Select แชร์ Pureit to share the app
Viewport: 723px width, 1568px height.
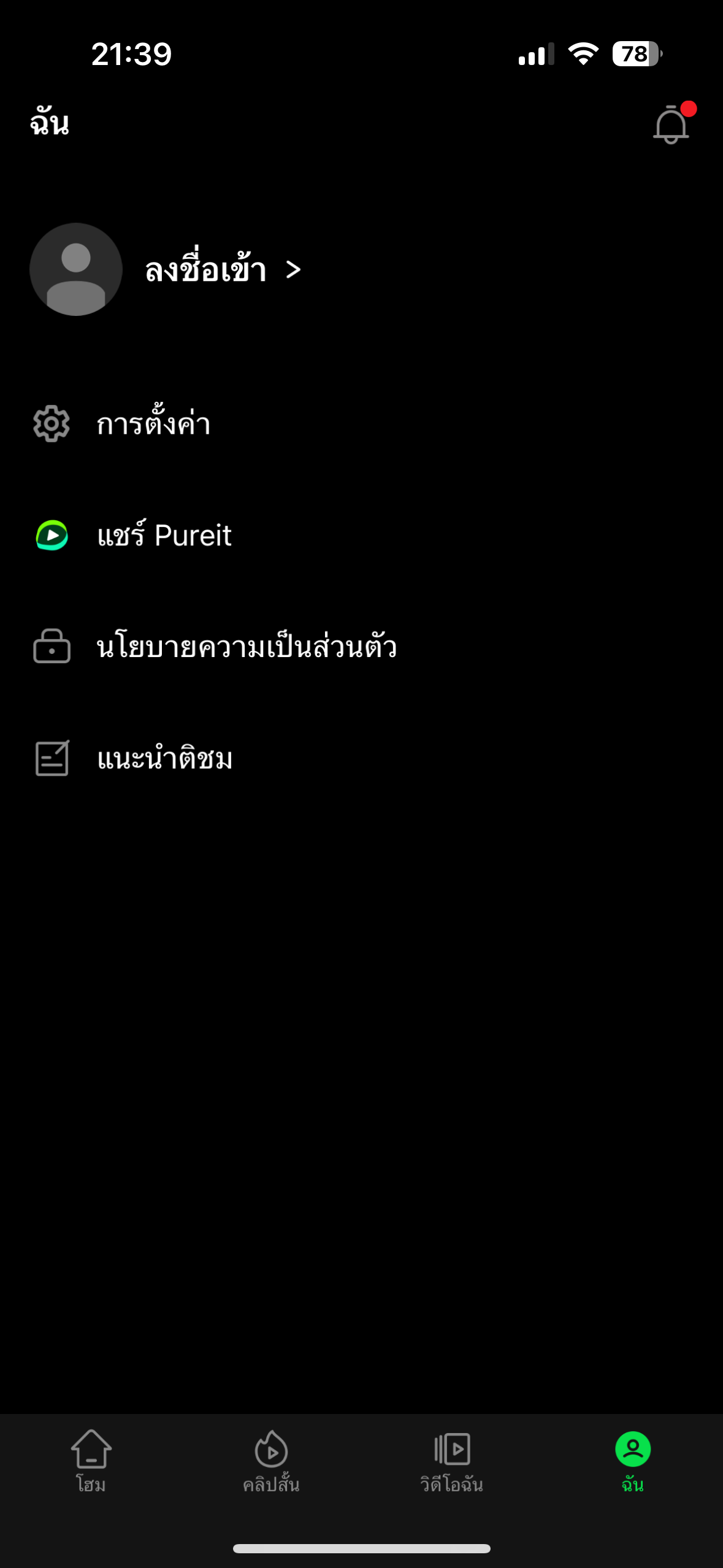pyautogui.click(x=361, y=535)
